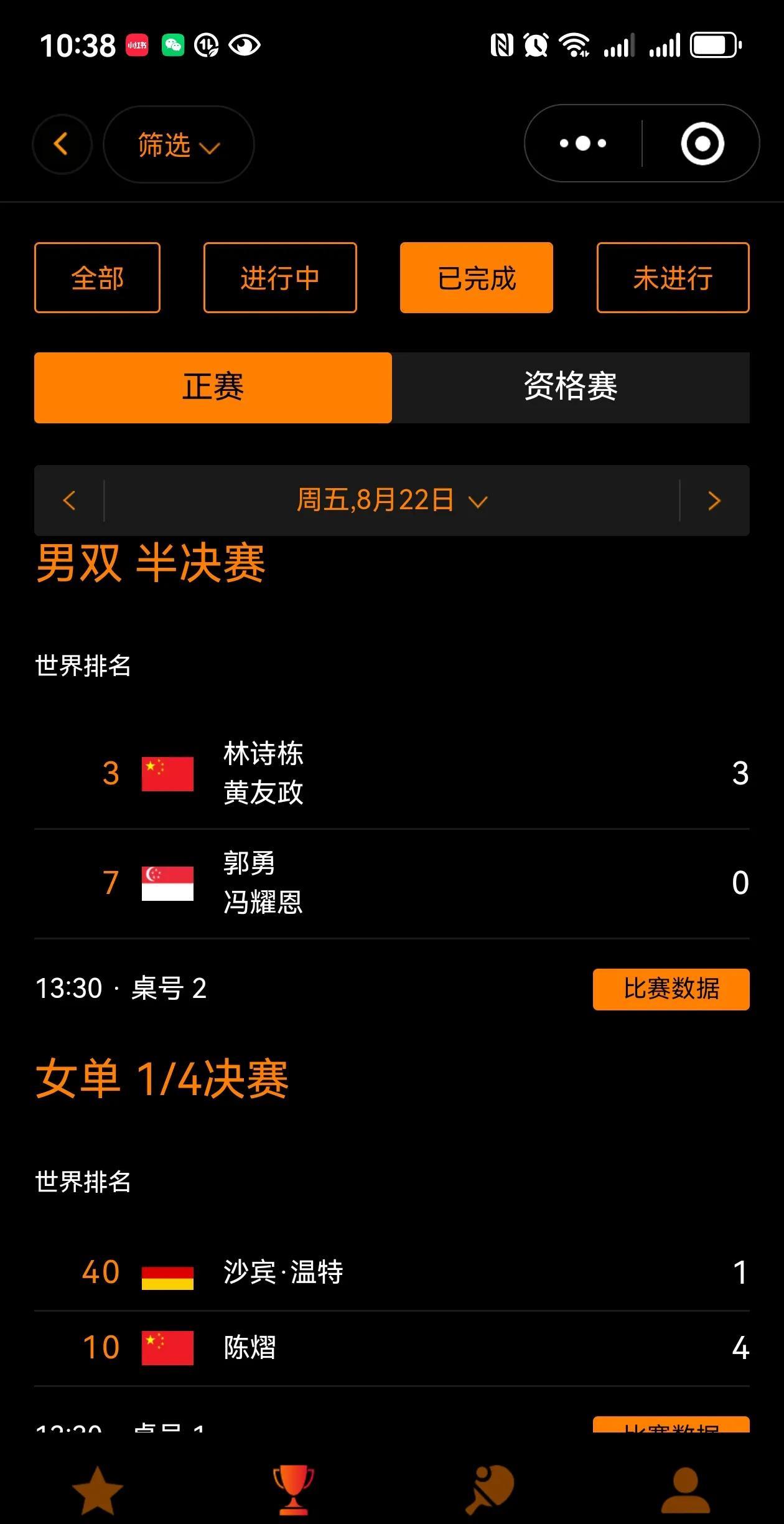This screenshot has width=784, height=1524.
Task: Go to the next date
Action: pos(714,501)
